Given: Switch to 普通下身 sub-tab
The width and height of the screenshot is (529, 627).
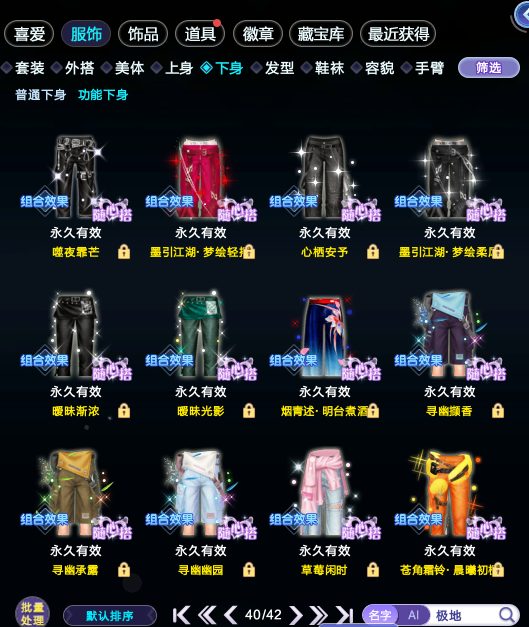Looking at the screenshot, I should click(40, 95).
